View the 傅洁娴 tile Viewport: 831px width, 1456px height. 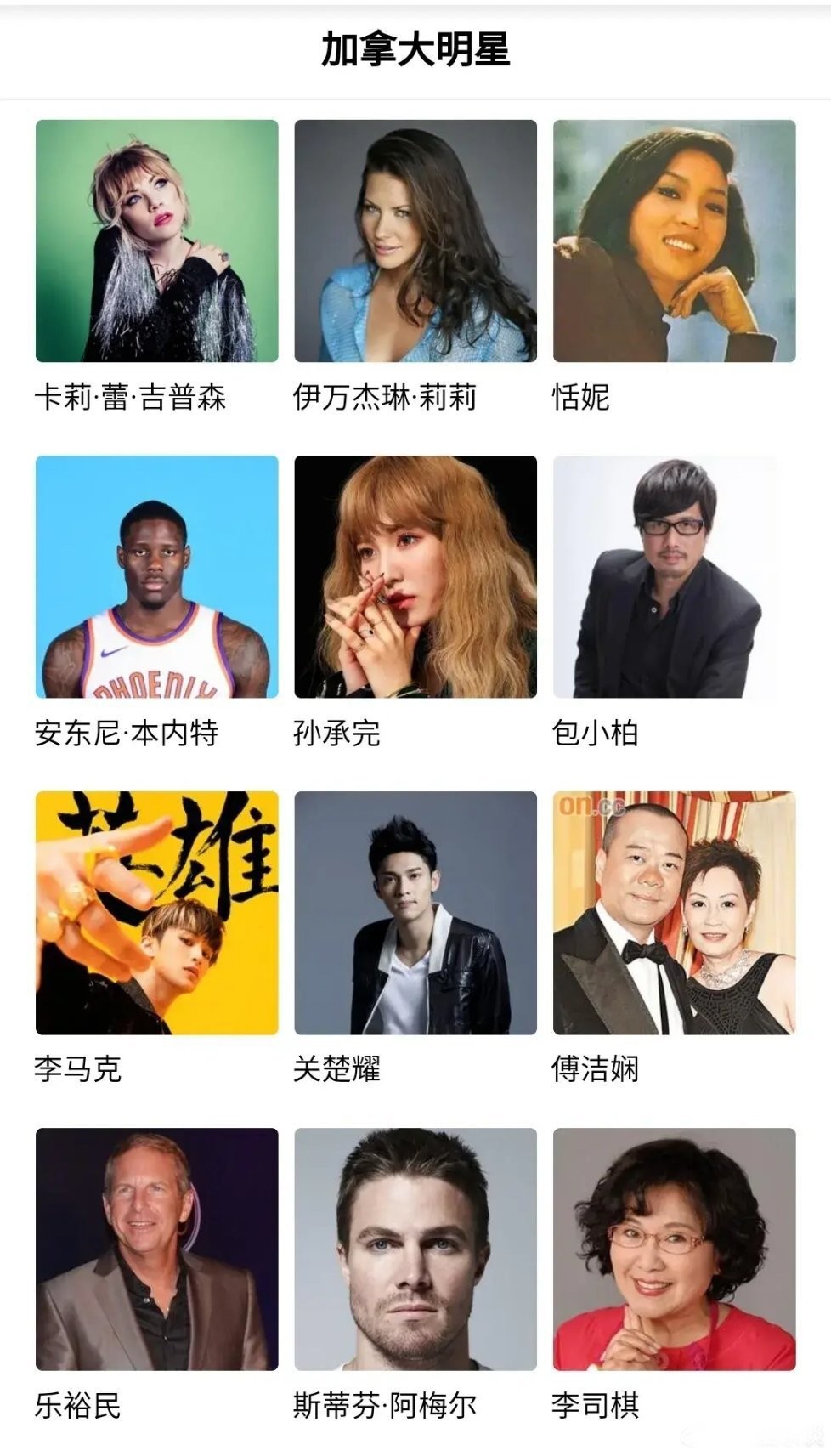[x=674, y=913]
